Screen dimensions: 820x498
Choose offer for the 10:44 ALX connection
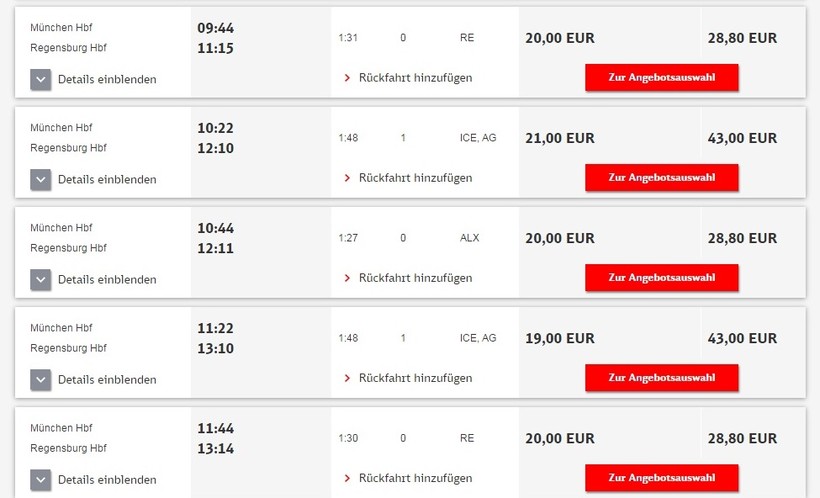pyautogui.click(x=661, y=278)
